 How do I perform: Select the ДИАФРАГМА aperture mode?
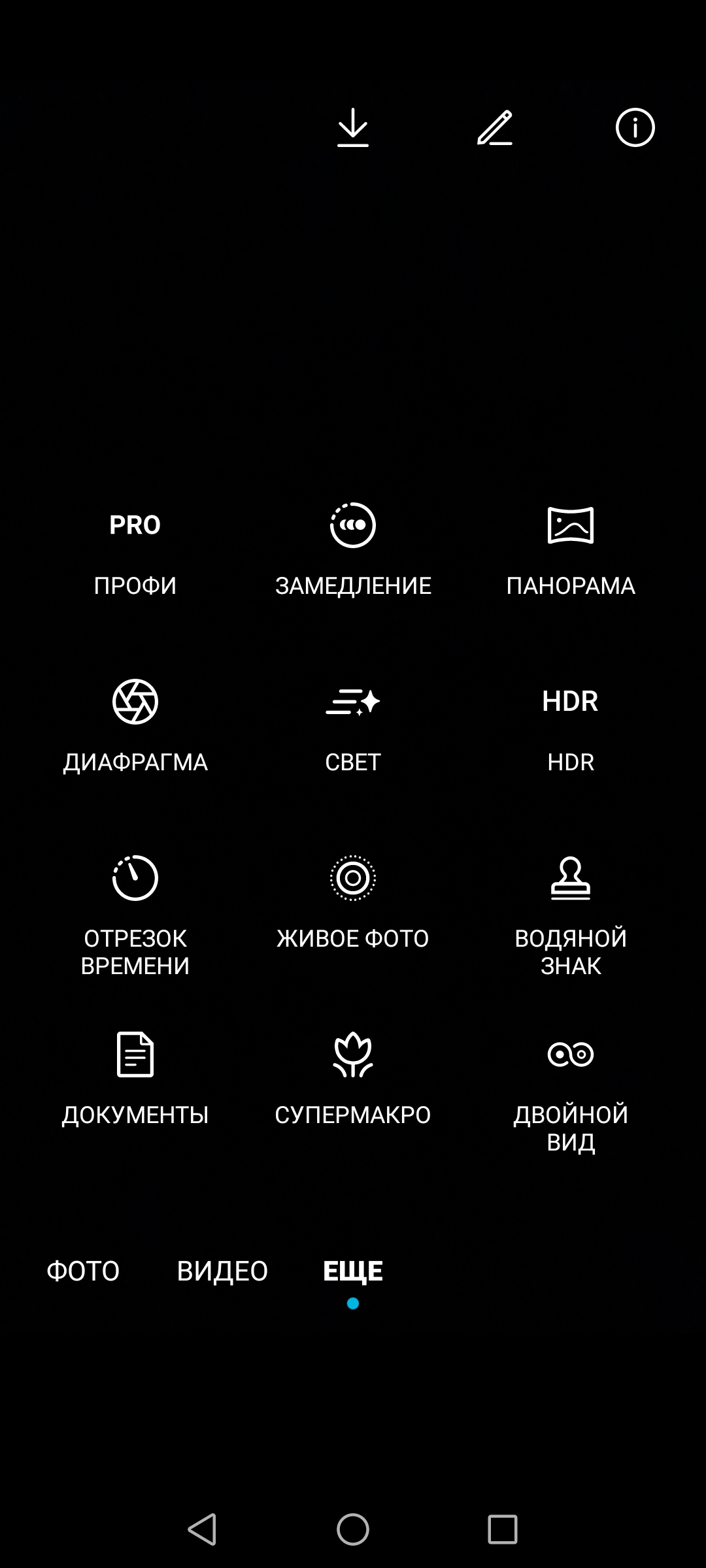coord(135,724)
